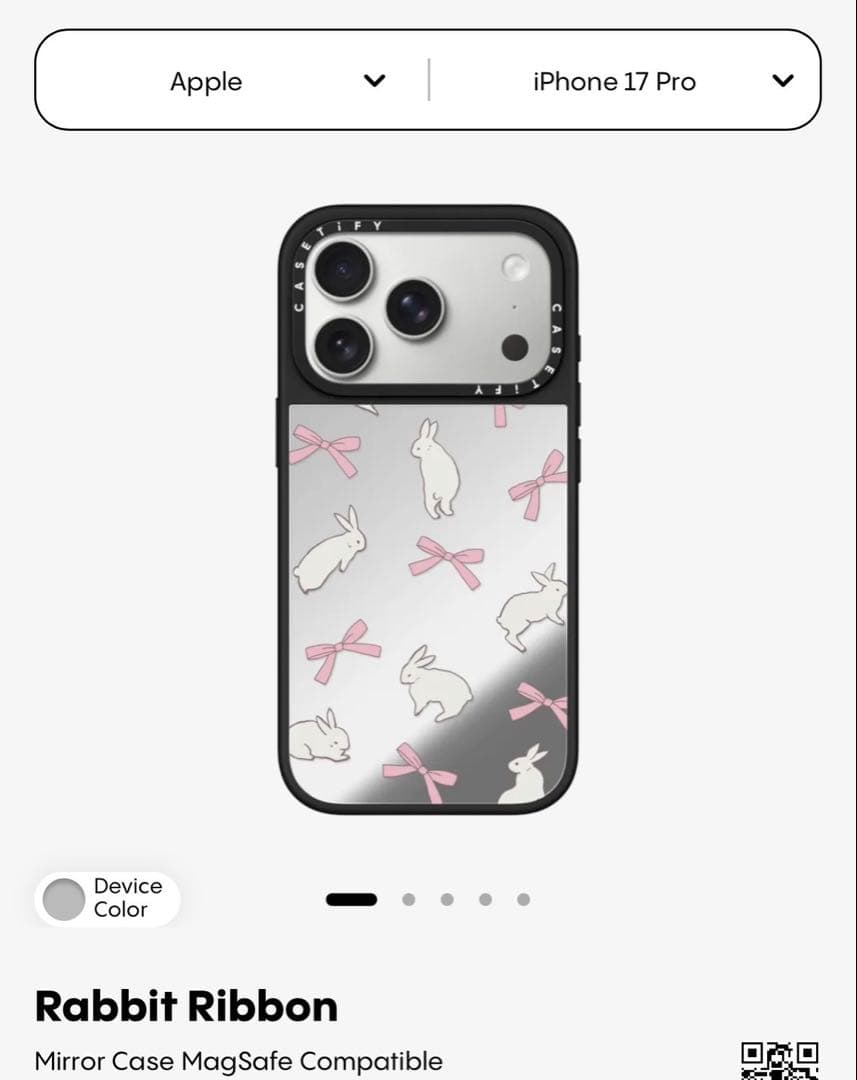857x1080 pixels.
Task: Expand the Apple brand dropdown
Action: click(x=232, y=81)
